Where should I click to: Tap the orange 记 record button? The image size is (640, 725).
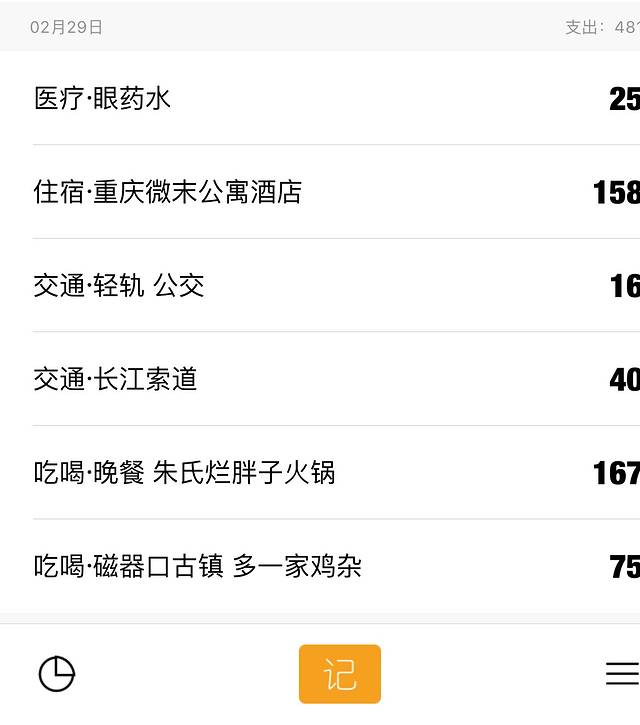[x=340, y=674]
